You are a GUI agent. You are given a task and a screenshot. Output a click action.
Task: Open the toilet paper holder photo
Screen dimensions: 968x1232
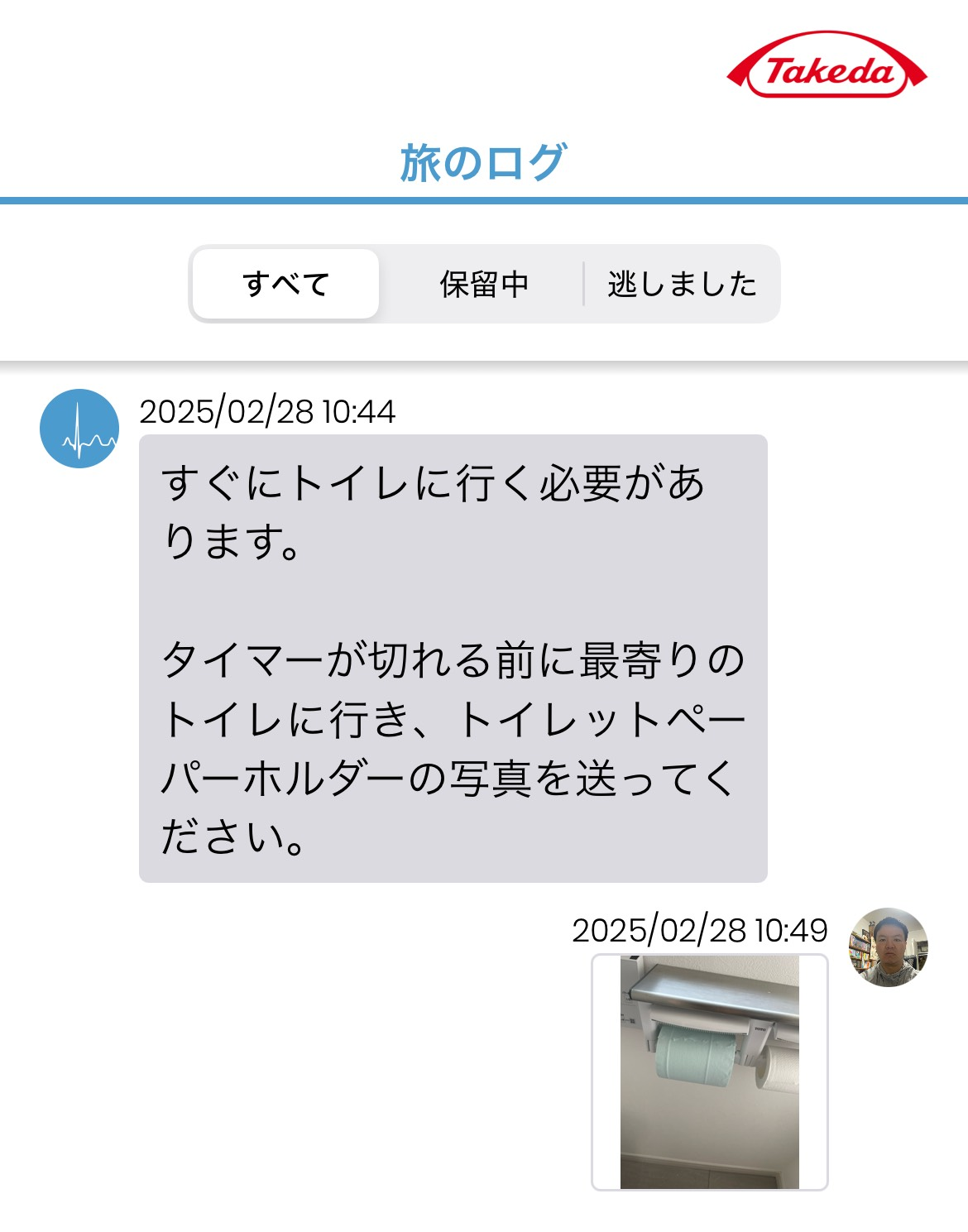point(709,1071)
